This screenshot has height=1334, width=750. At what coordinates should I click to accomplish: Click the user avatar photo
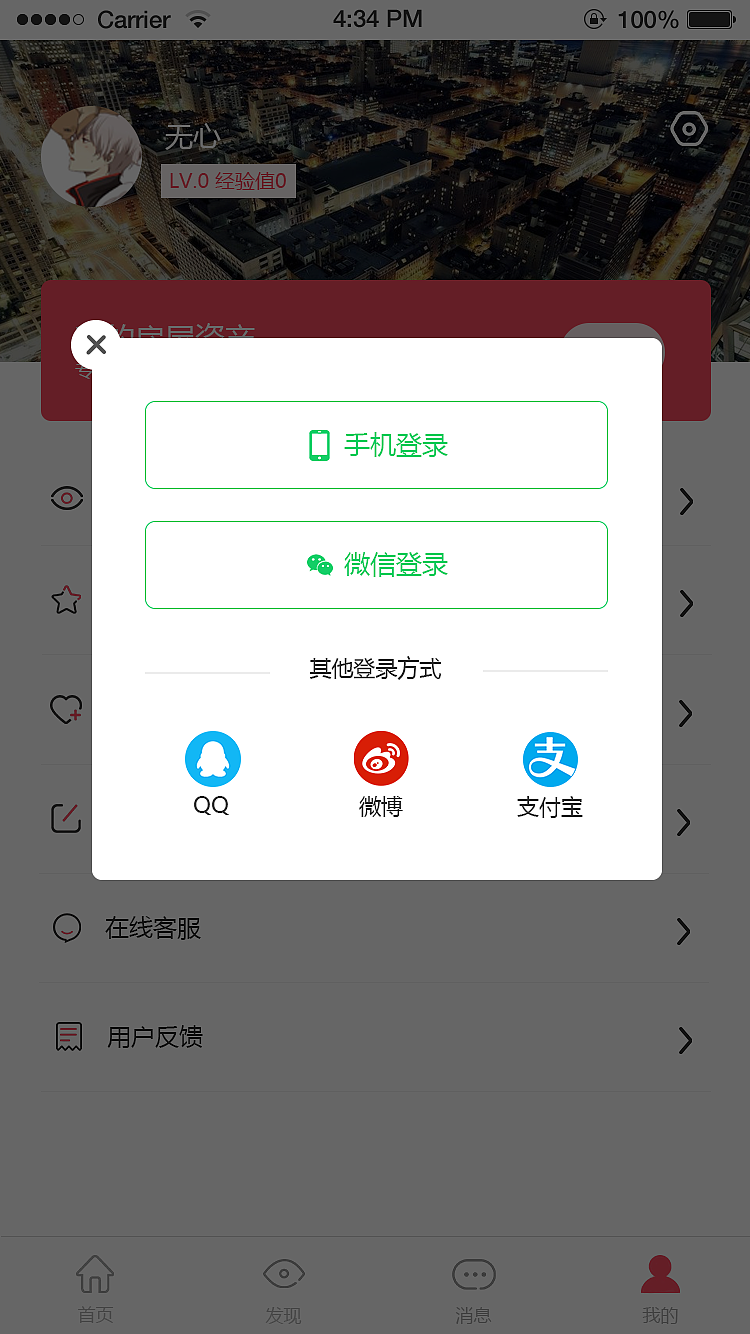[x=91, y=156]
